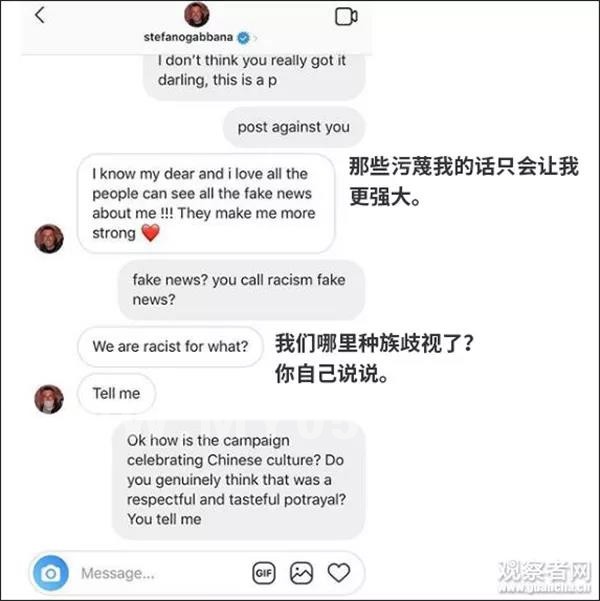The height and width of the screenshot is (601, 600).
Task: Start a video call with stefanogabbana
Action: pyautogui.click(x=346, y=16)
